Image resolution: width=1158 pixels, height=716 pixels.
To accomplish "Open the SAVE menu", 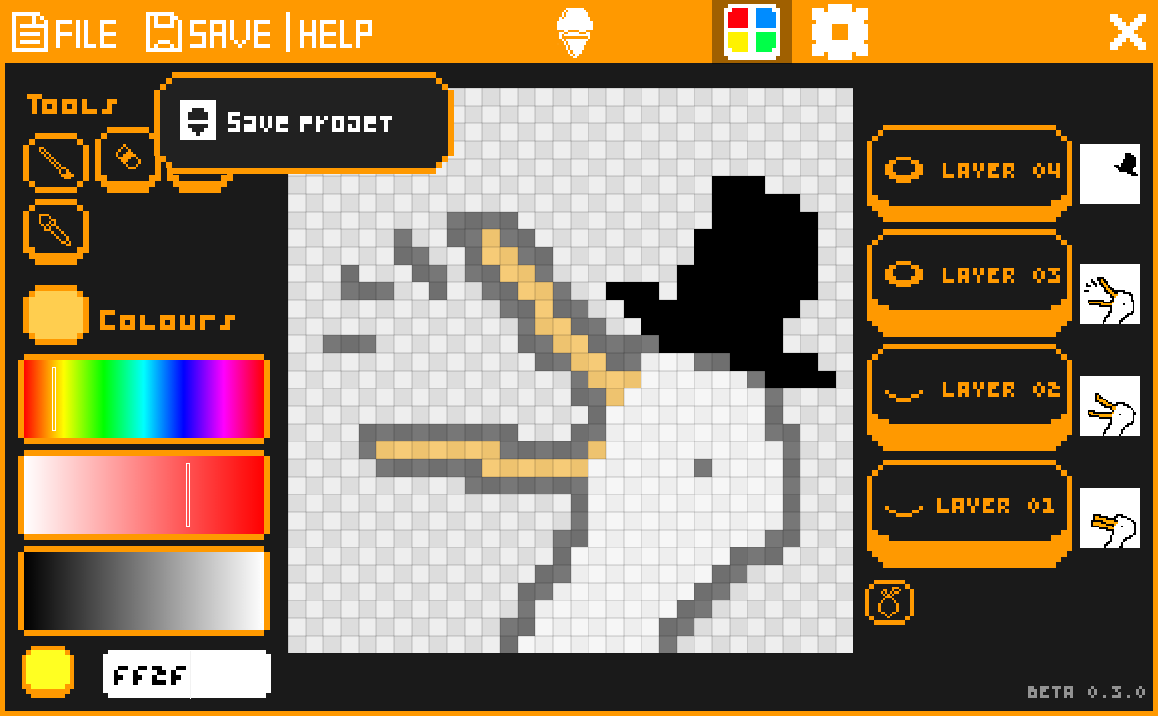I will [x=209, y=33].
